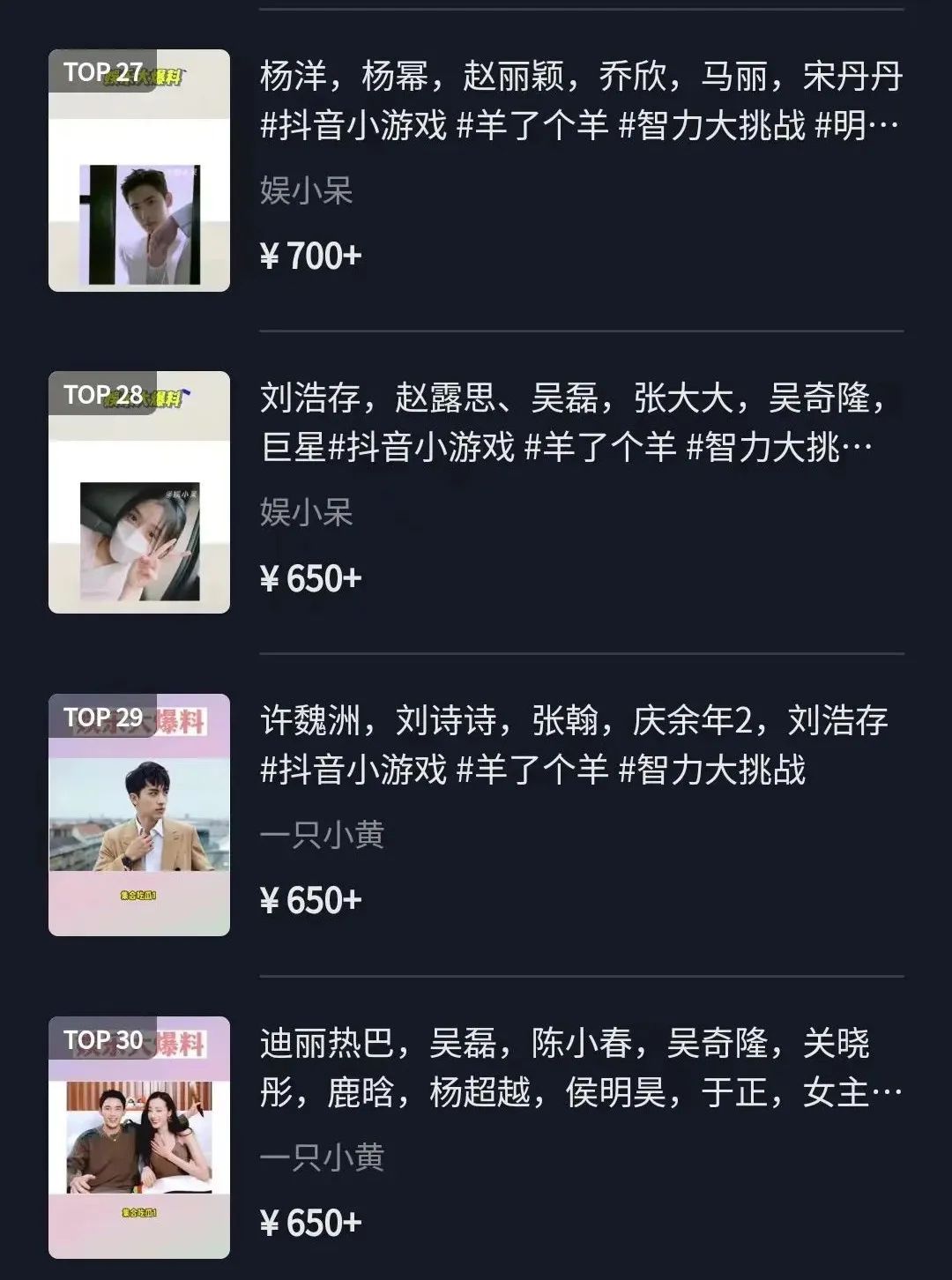This screenshot has height=1280, width=952.
Task: View the TOP 28 entry starting with 刘浩存
Action: click(x=139, y=493)
